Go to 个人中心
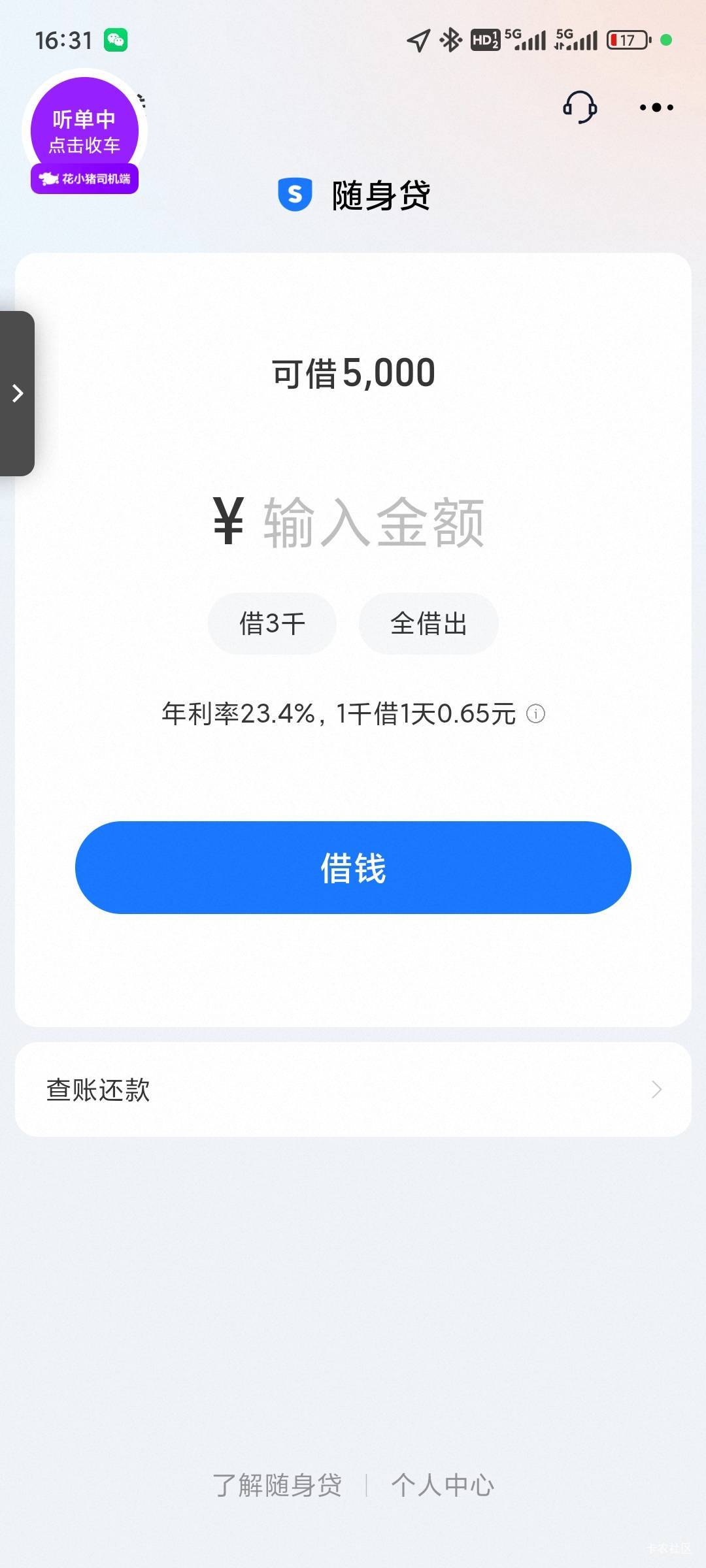 [443, 1485]
